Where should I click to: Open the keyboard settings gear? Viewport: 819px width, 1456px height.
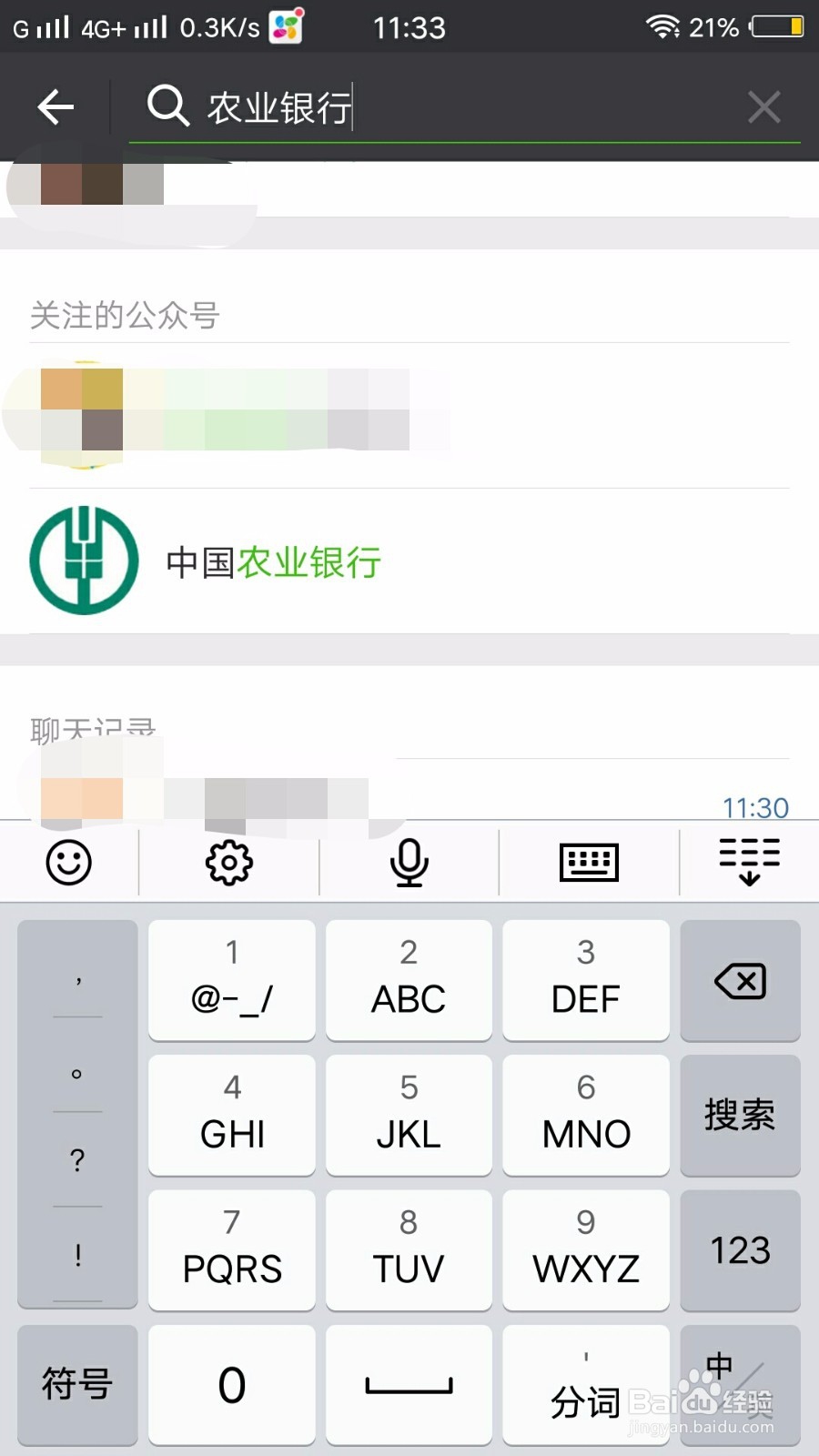[x=228, y=862]
